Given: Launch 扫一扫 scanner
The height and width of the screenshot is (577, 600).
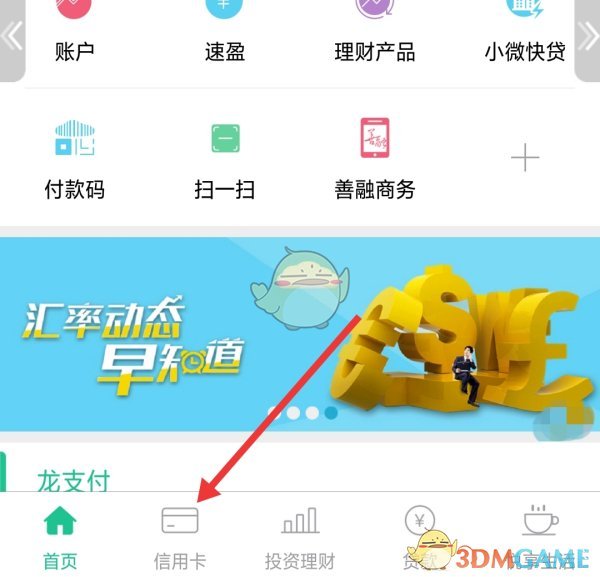Looking at the screenshot, I should 225,160.
